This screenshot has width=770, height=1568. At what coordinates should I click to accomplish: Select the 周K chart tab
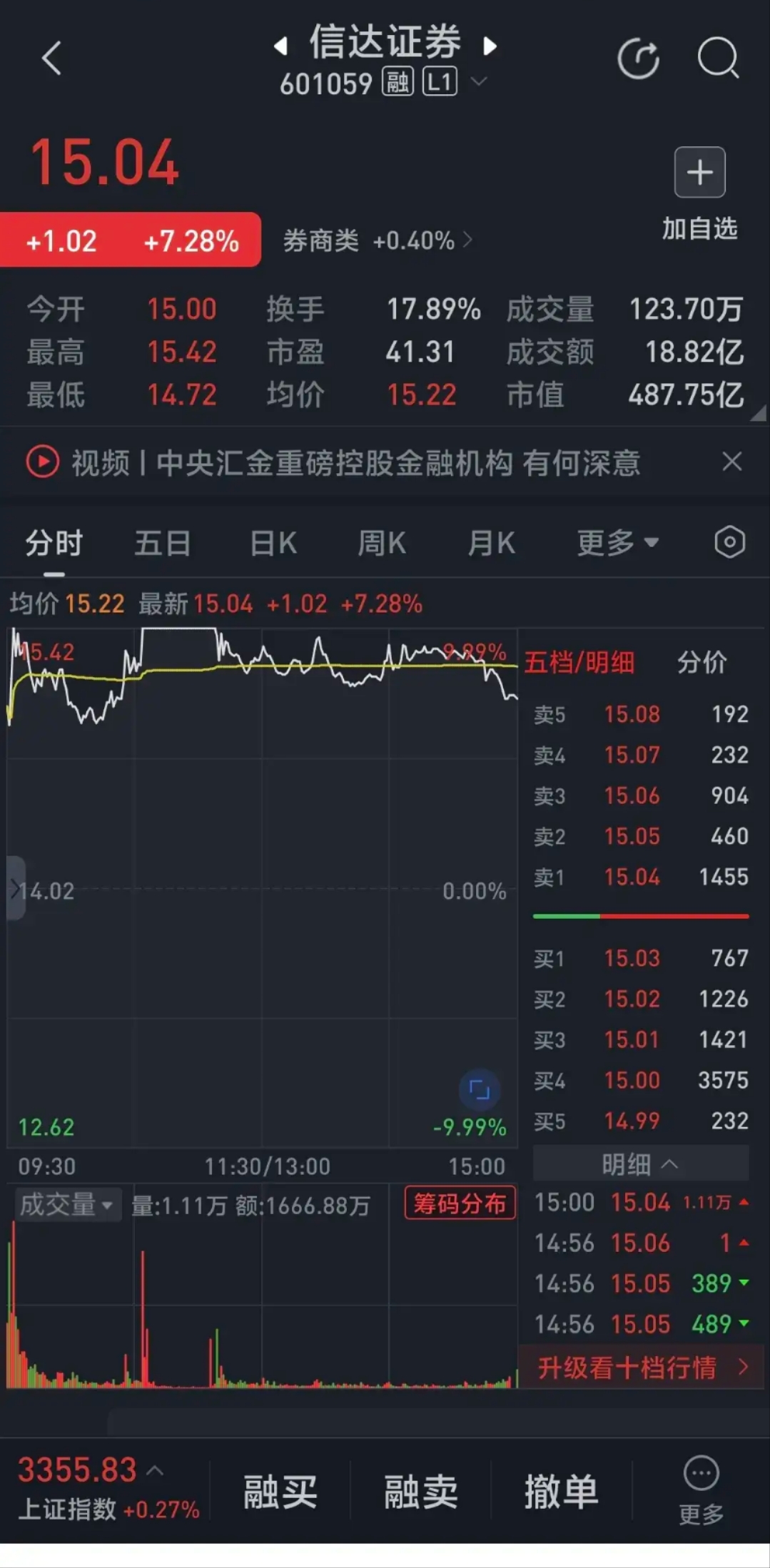point(382,543)
